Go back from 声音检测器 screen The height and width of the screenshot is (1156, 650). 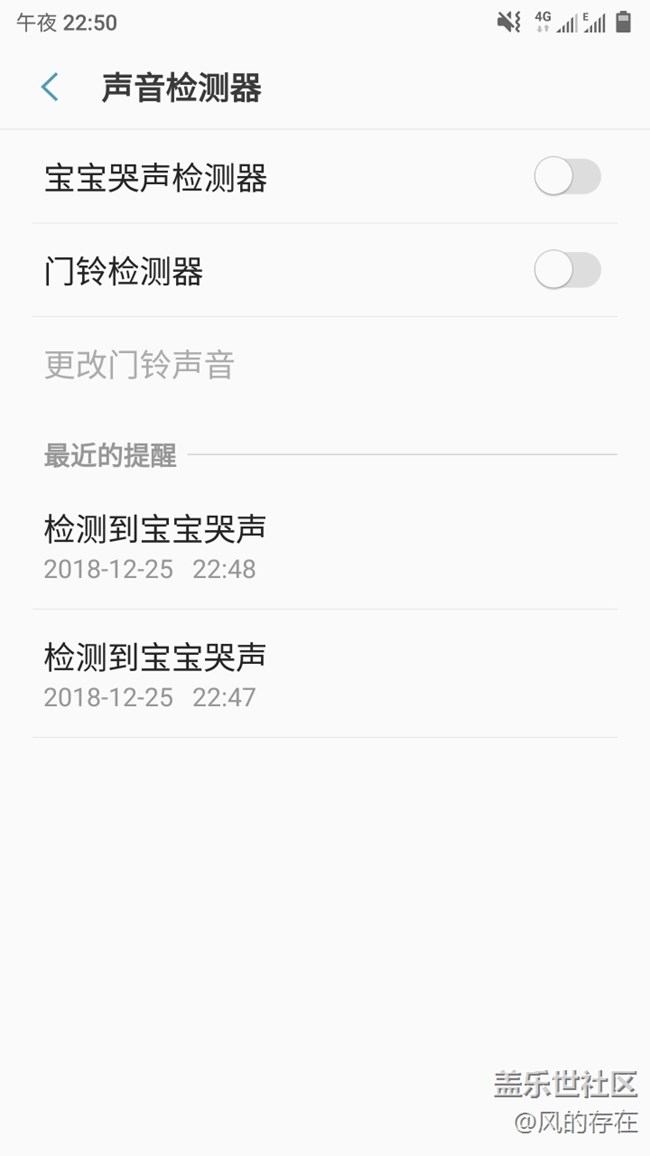(x=49, y=88)
